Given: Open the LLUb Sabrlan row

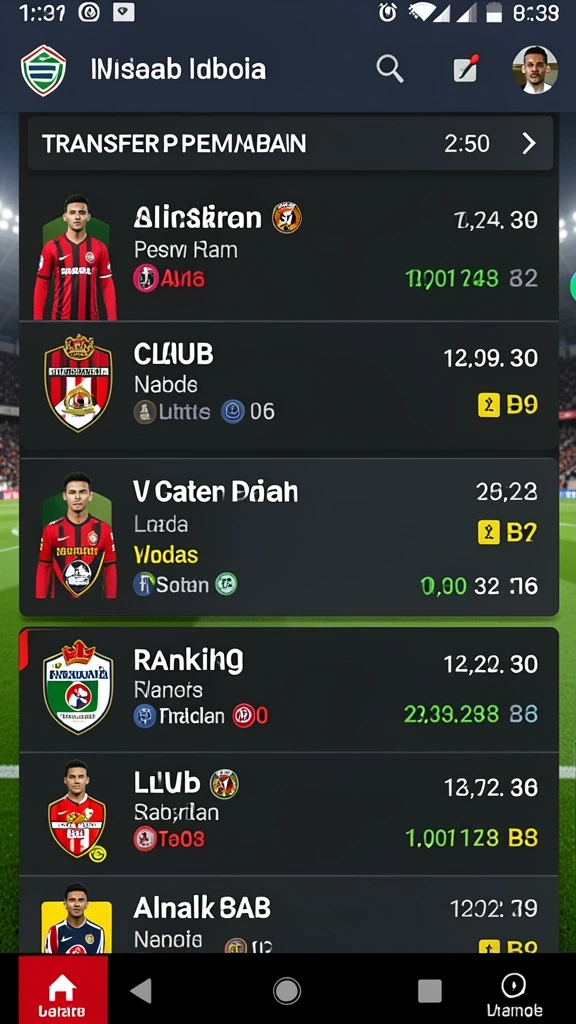Looking at the screenshot, I should click(289, 814).
